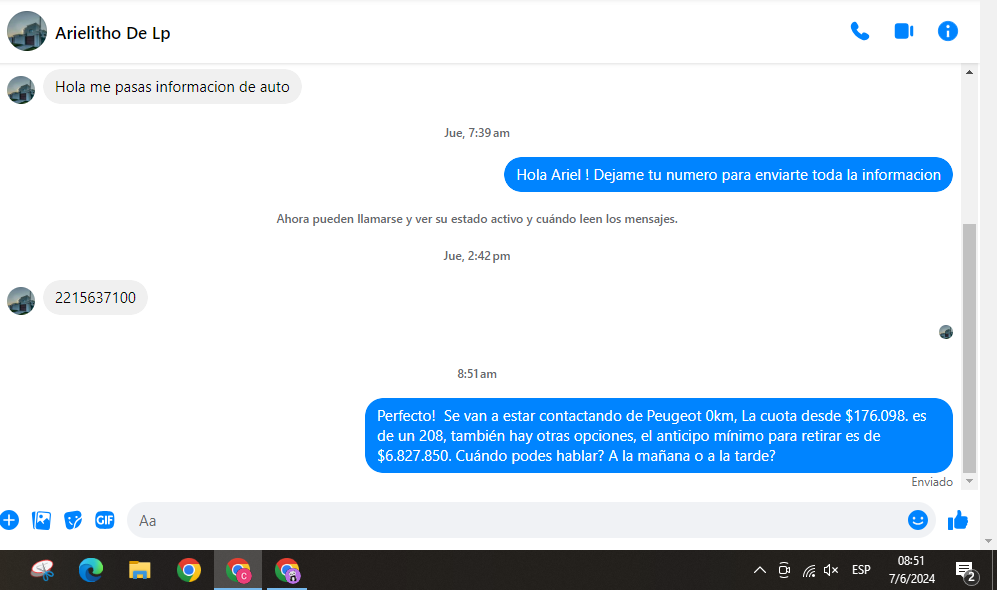Choose a sticker to send

coord(73,520)
